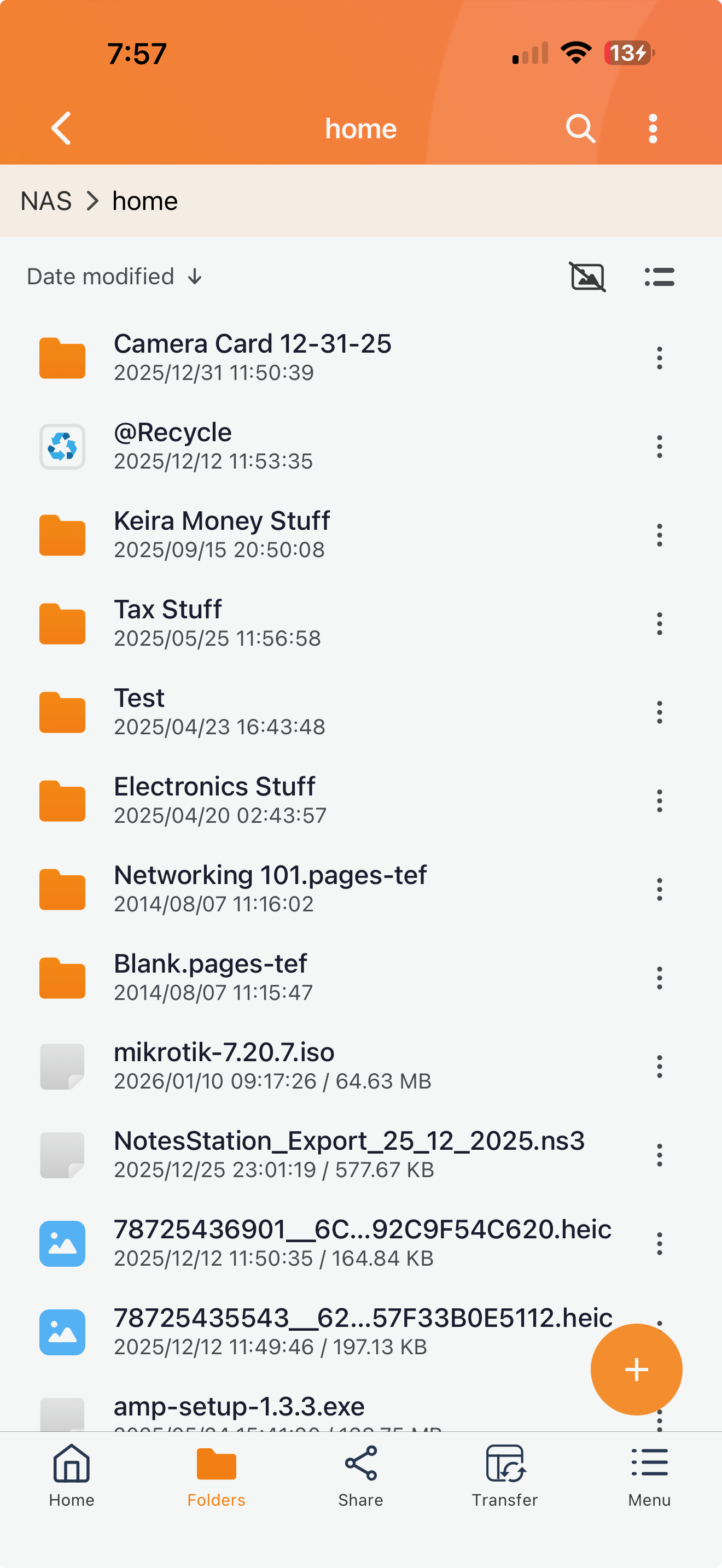This screenshot has width=722, height=1568.
Task: Navigate to NAS in the breadcrumb
Action: pos(46,201)
